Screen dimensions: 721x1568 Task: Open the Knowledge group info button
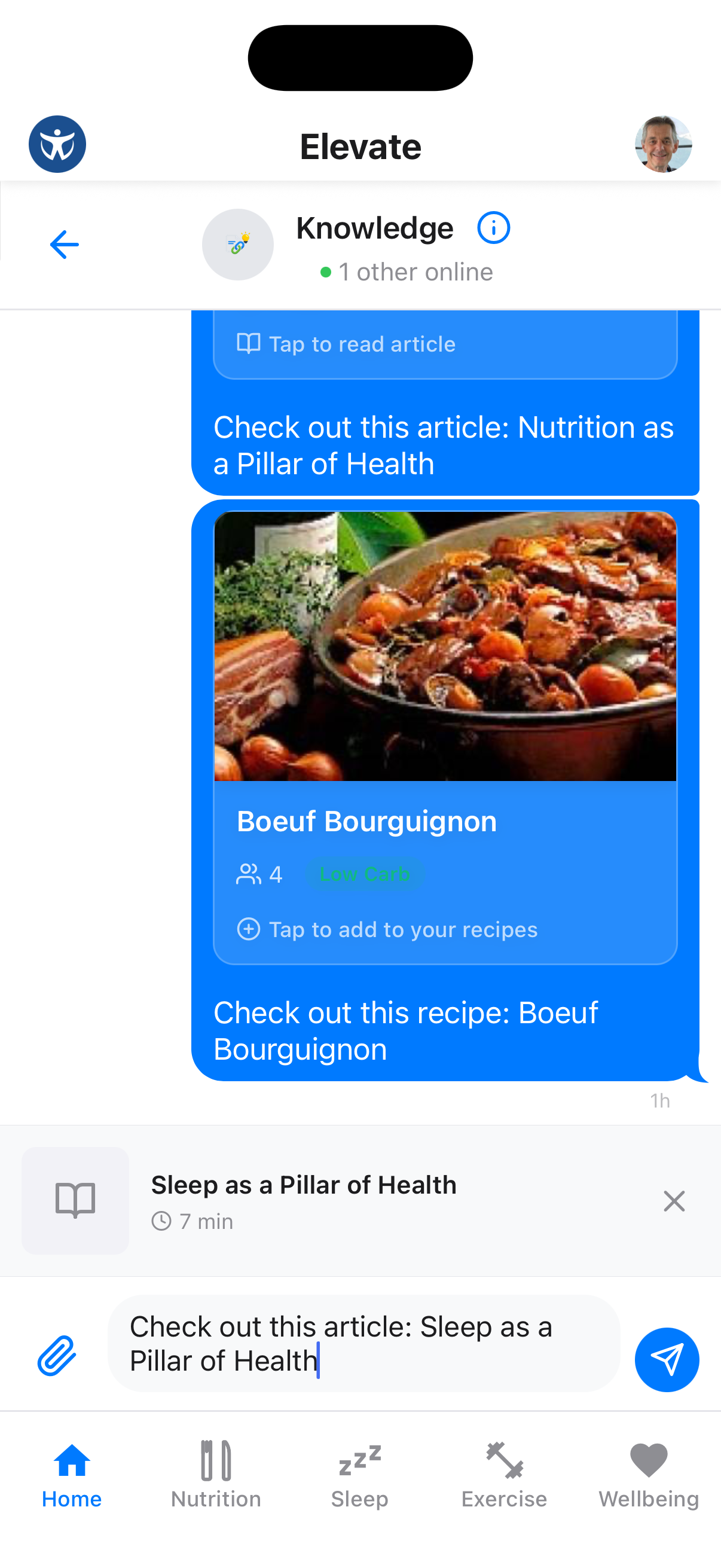(493, 228)
